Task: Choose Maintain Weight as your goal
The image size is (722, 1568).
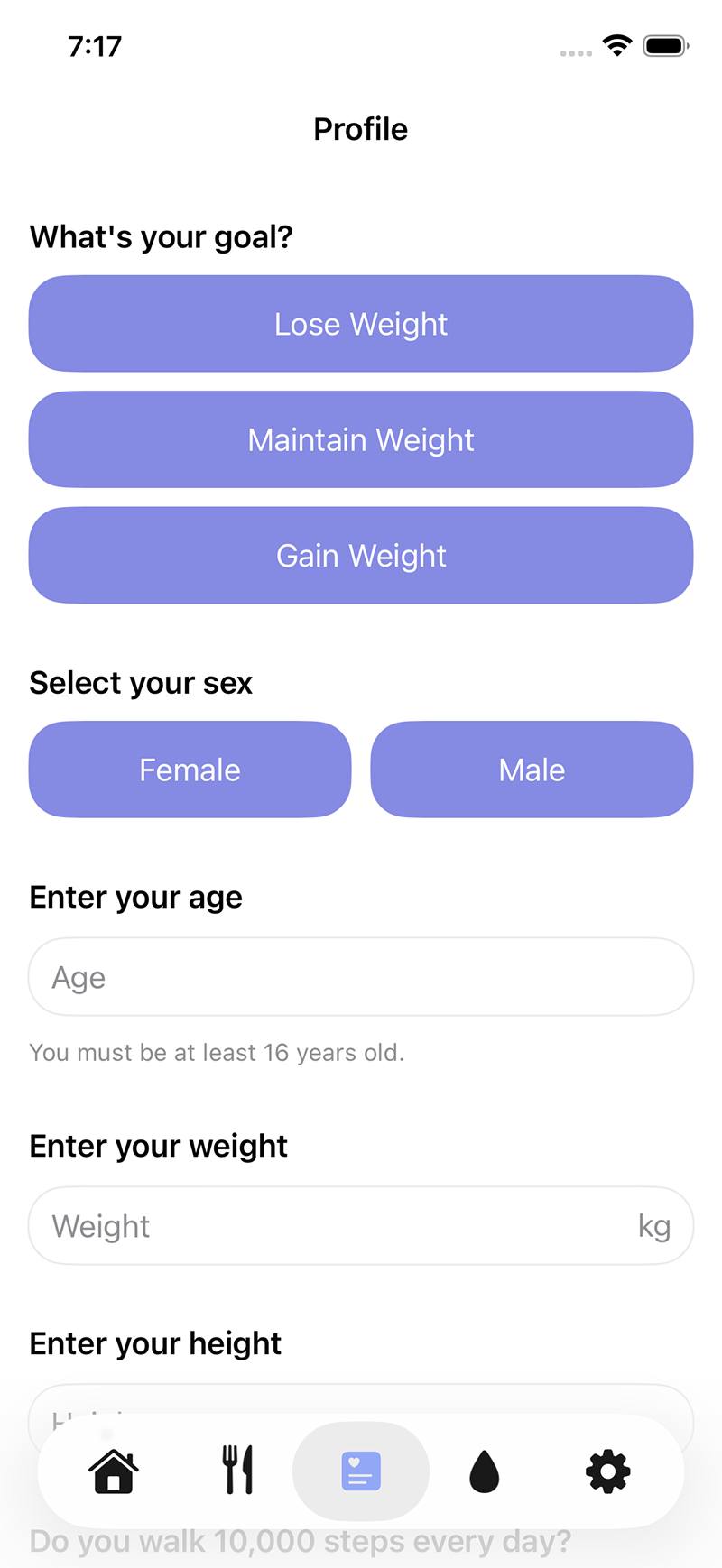Action: 360,439
